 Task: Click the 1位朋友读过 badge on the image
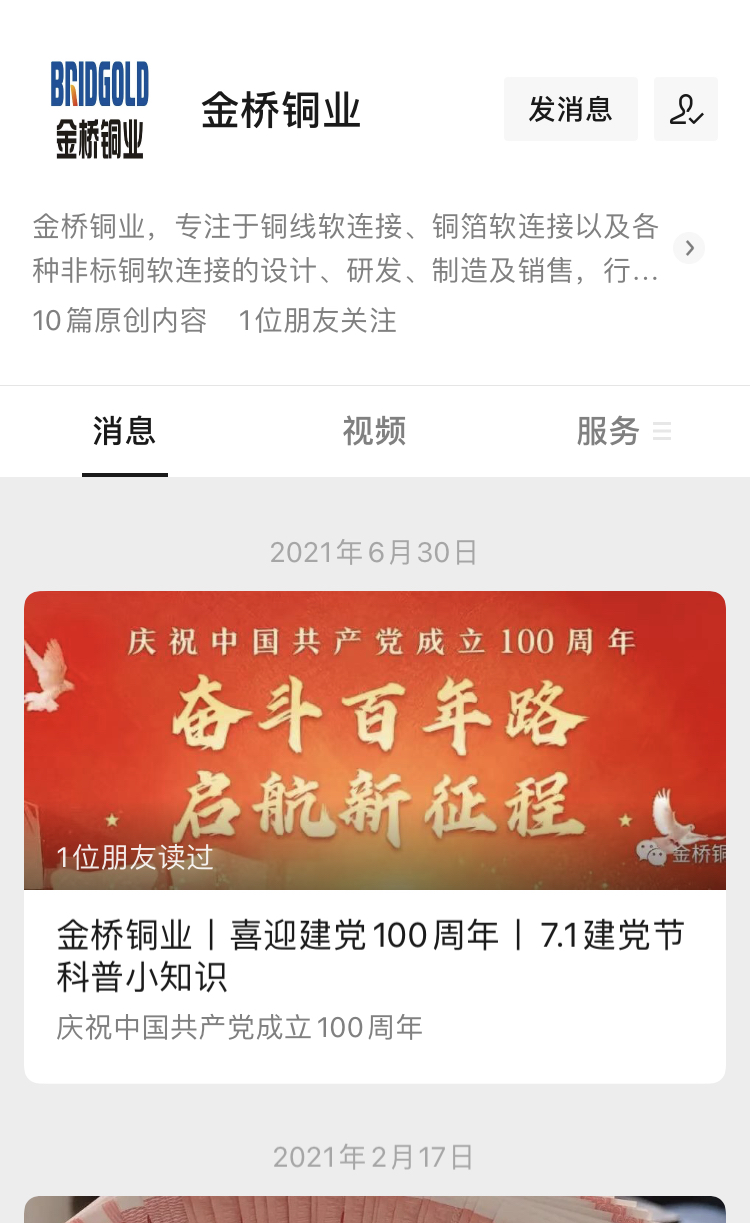(x=133, y=856)
